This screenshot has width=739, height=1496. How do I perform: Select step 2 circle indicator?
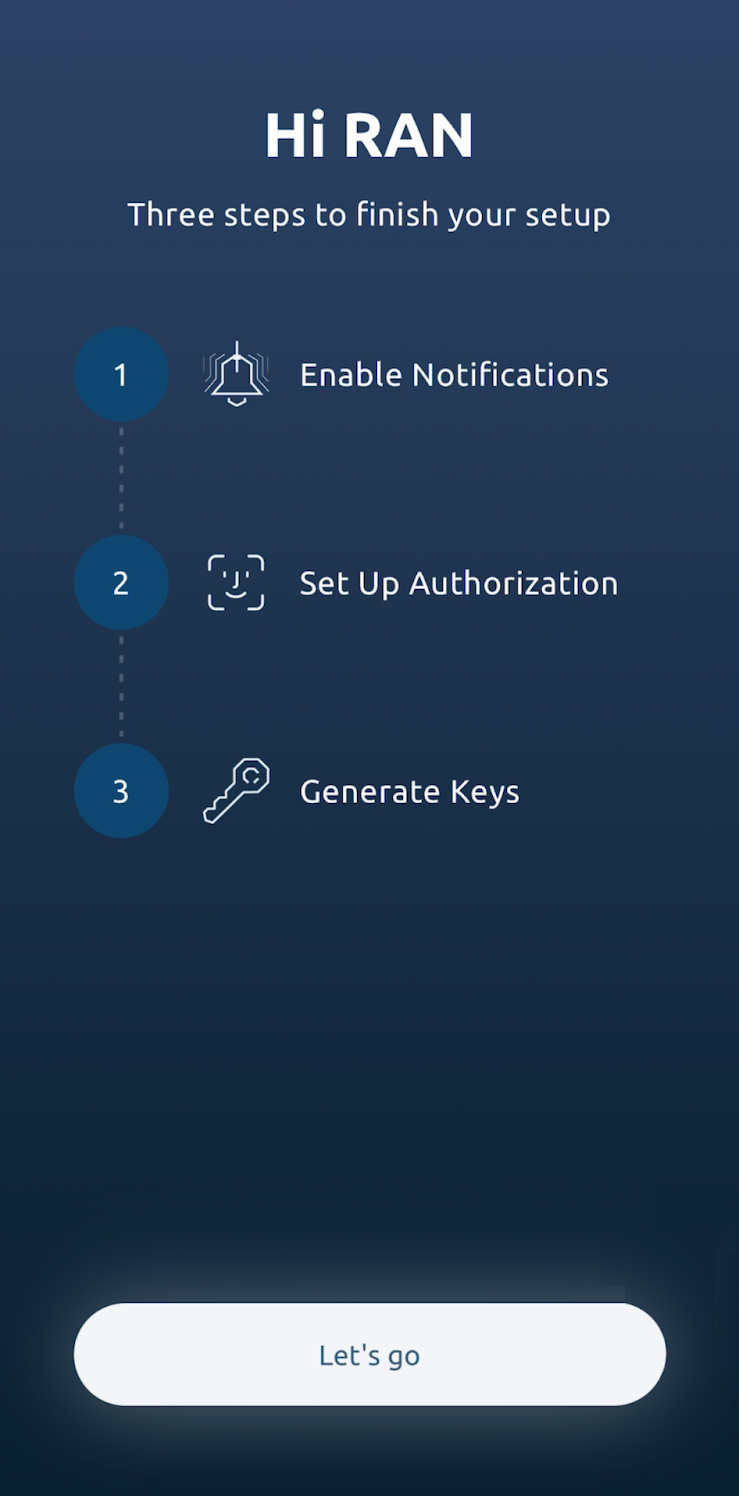coord(121,582)
